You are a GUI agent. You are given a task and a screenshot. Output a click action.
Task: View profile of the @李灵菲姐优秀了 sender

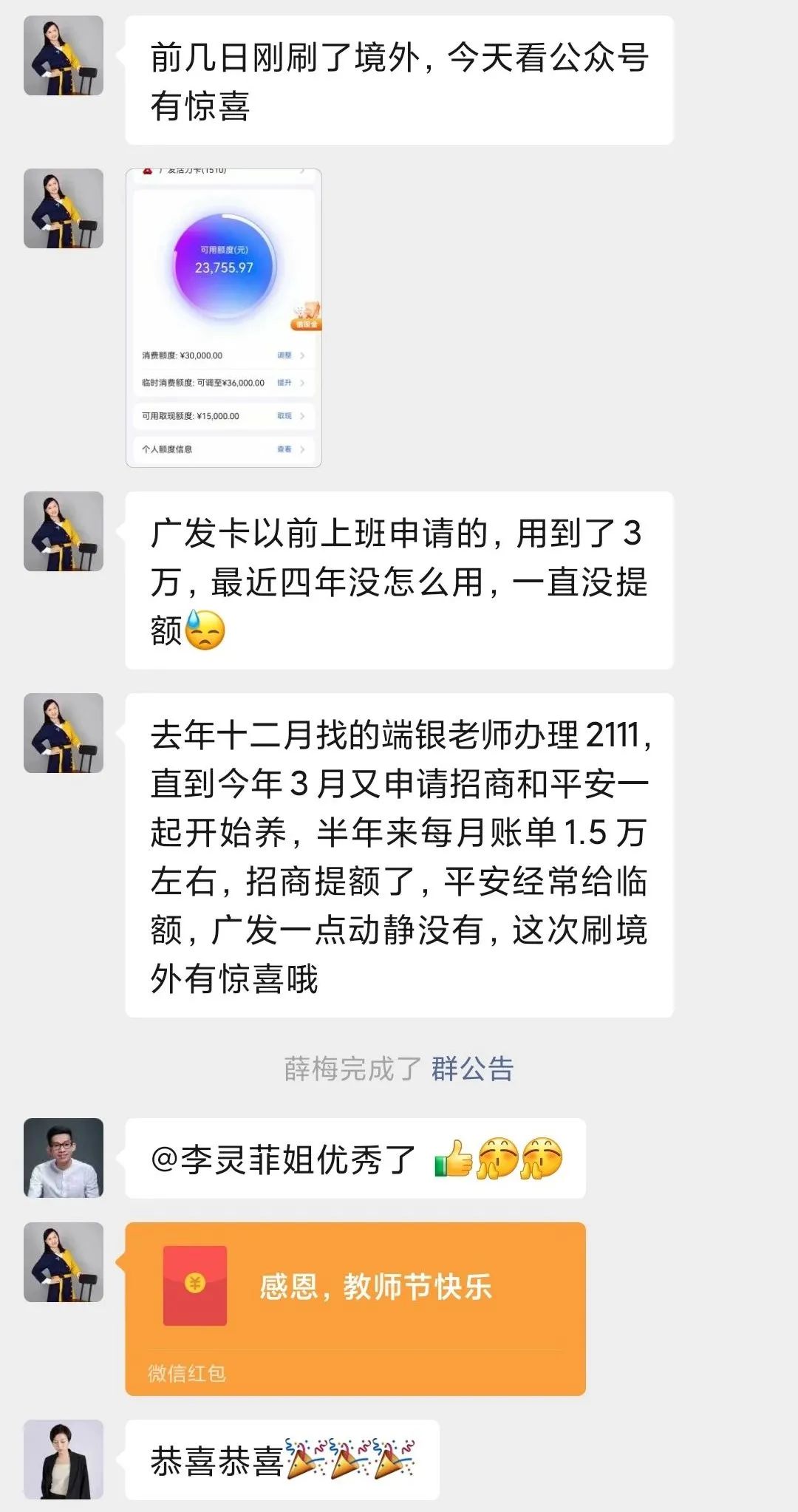(64, 1158)
